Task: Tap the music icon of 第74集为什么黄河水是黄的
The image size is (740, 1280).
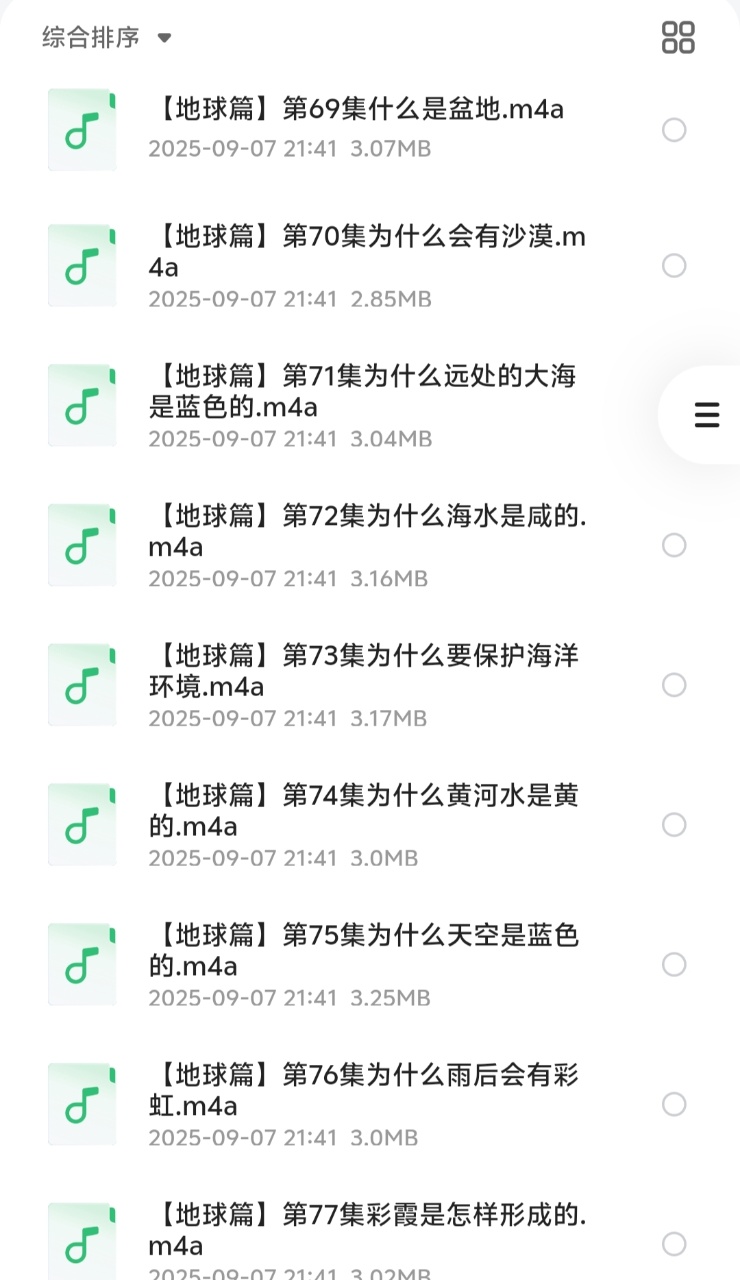Action: click(x=82, y=824)
